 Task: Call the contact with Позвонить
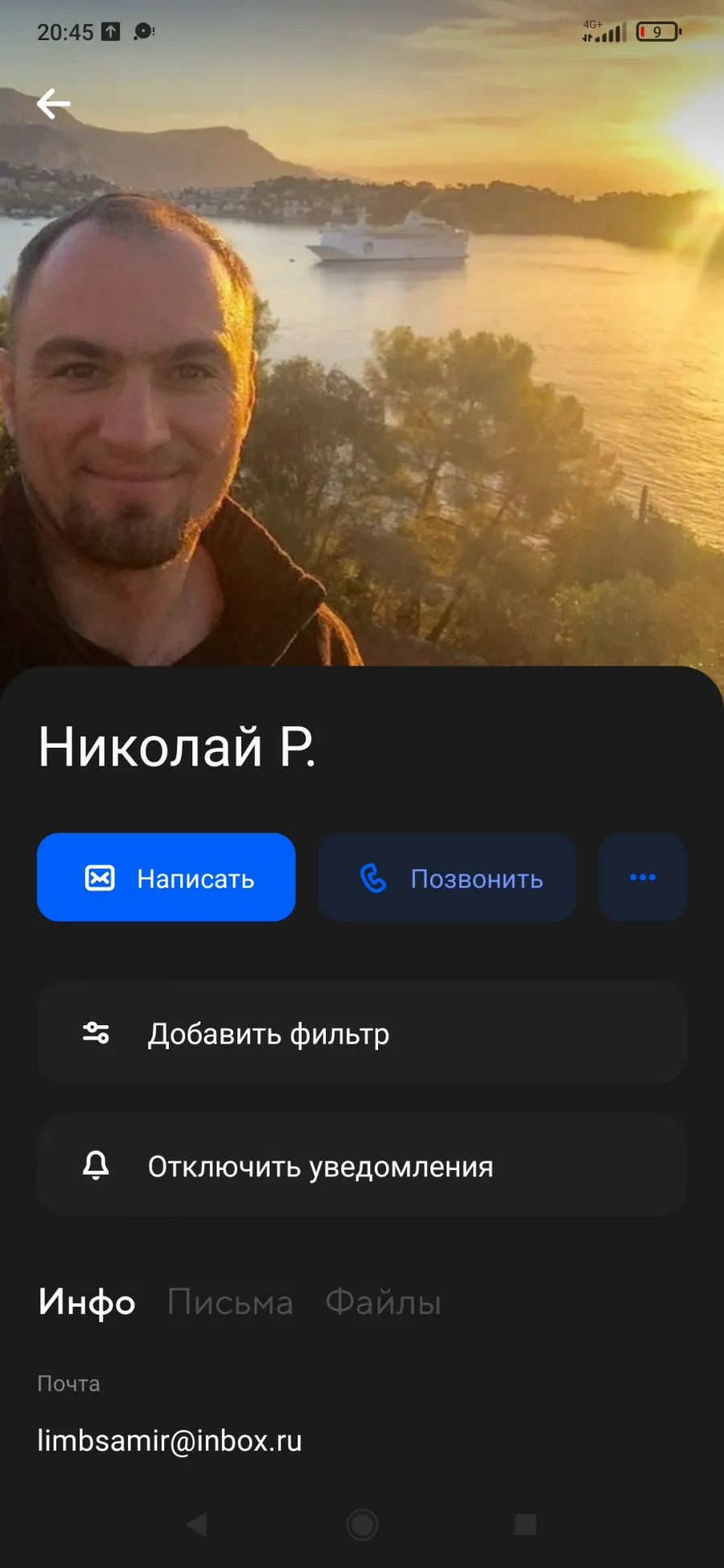447,877
